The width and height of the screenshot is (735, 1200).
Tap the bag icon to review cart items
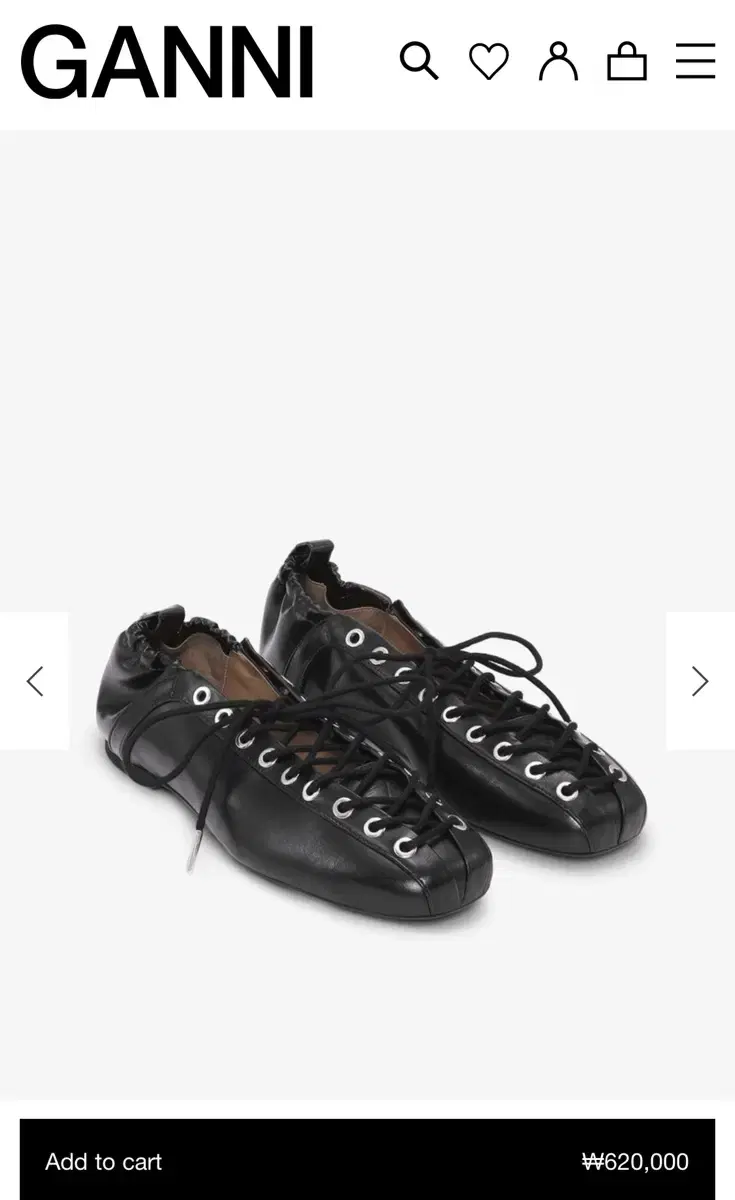click(x=627, y=63)
